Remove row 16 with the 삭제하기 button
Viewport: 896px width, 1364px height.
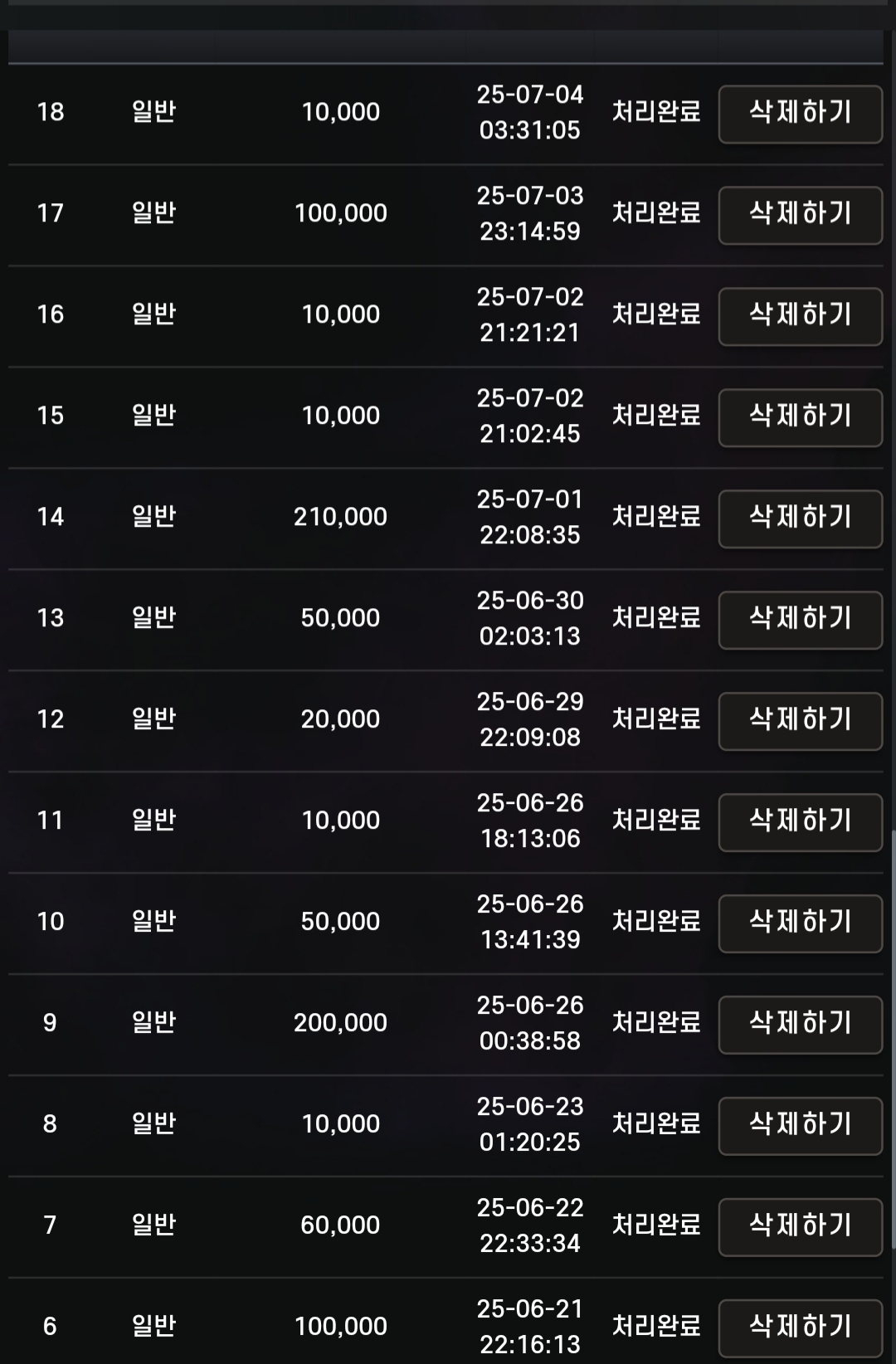pos(800,316)
